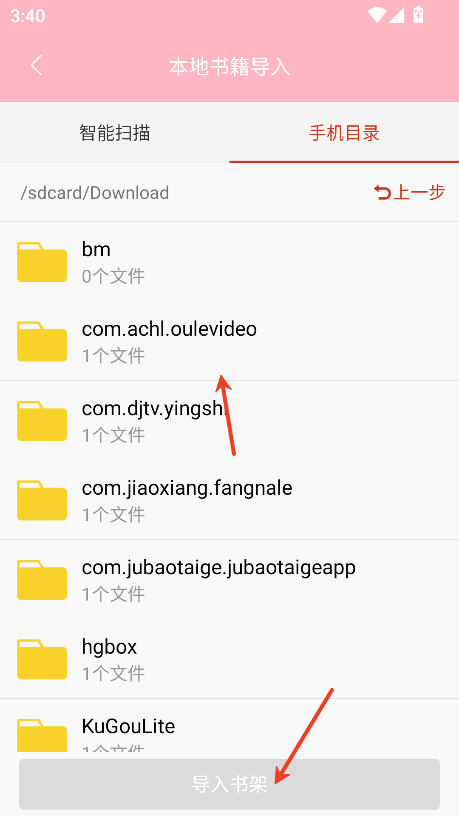This screenshot has height=816, width=459.
Task: Switch to the 智能扫描 tab
Action: (114, 133)
